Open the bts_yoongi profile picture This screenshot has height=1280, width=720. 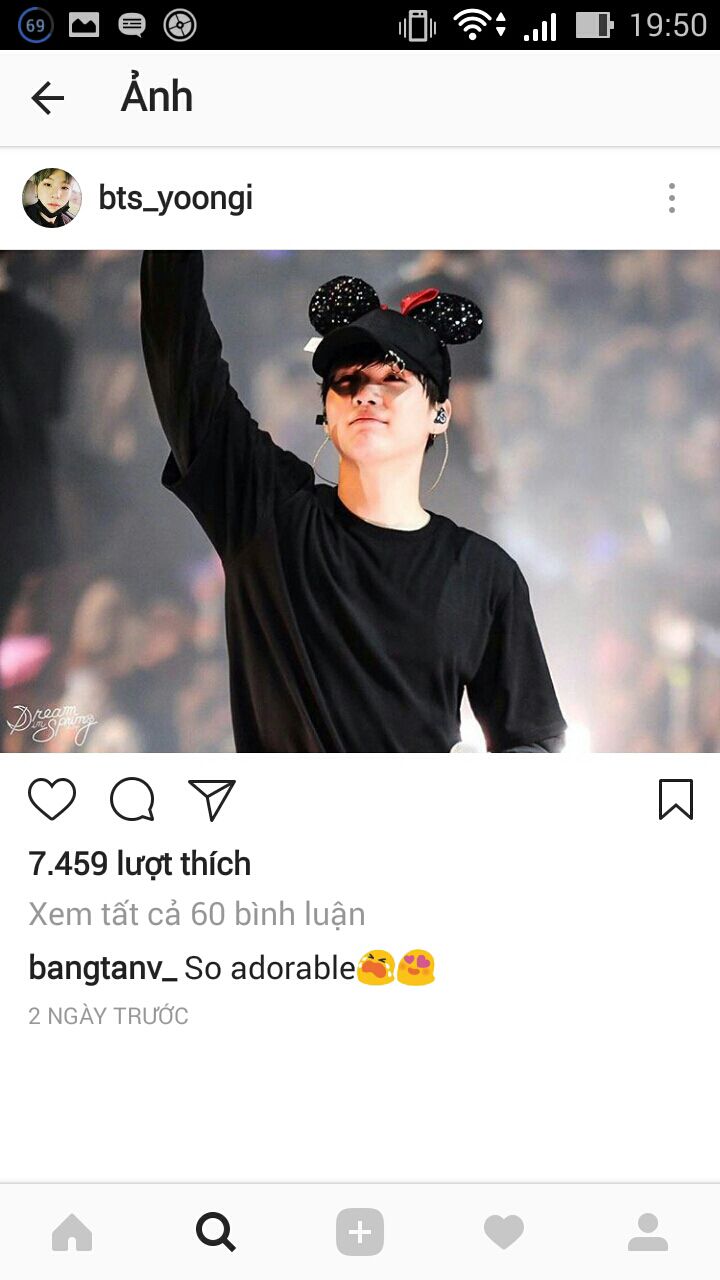pos(52,198)
